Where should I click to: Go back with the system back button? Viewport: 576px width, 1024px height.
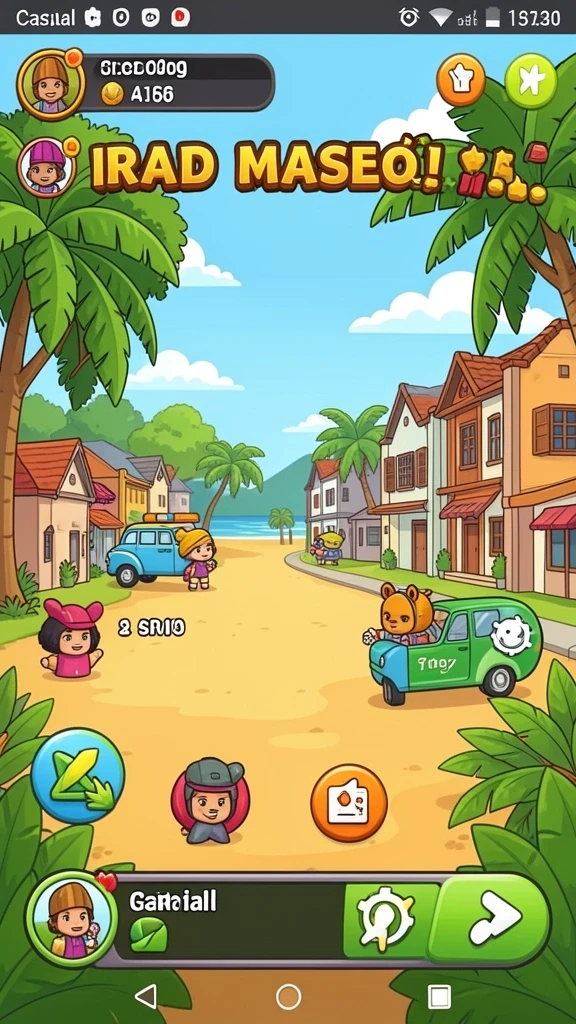145,997
